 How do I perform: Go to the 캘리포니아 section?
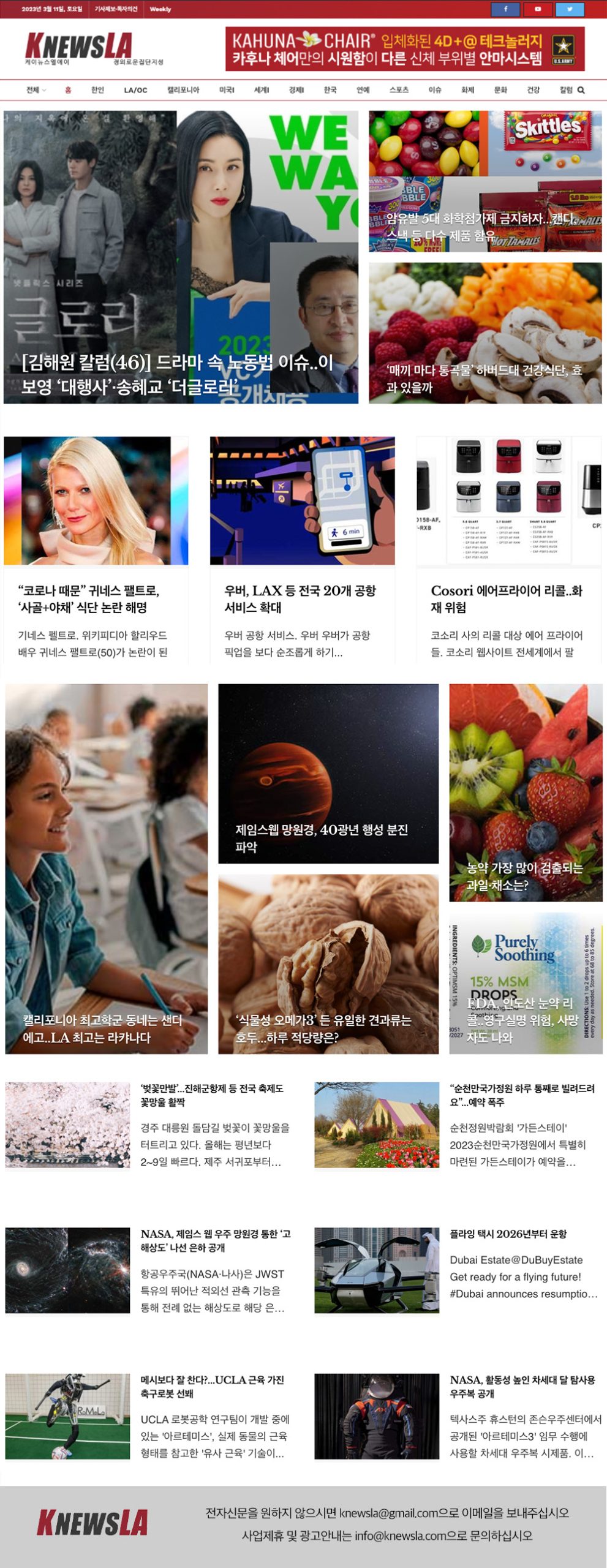tap(183, 90)
